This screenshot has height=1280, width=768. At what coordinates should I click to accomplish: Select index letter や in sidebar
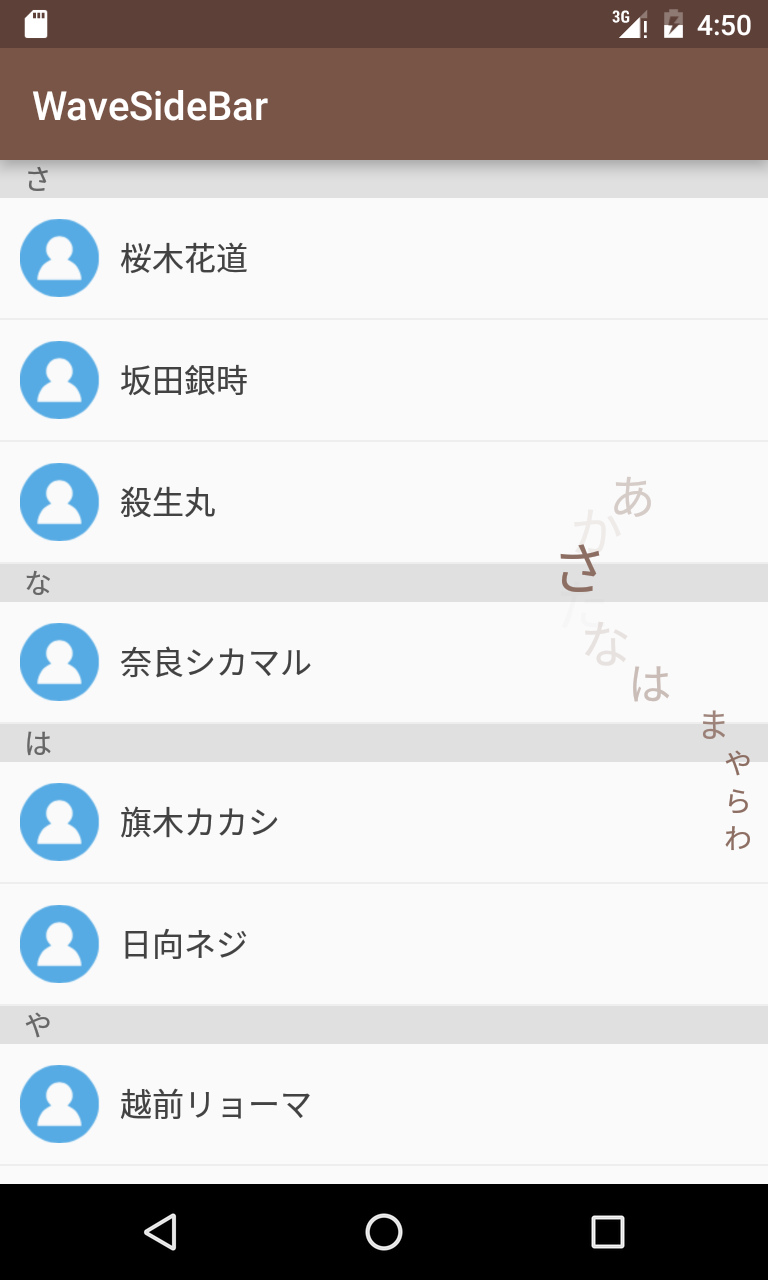tap(738, 764)
